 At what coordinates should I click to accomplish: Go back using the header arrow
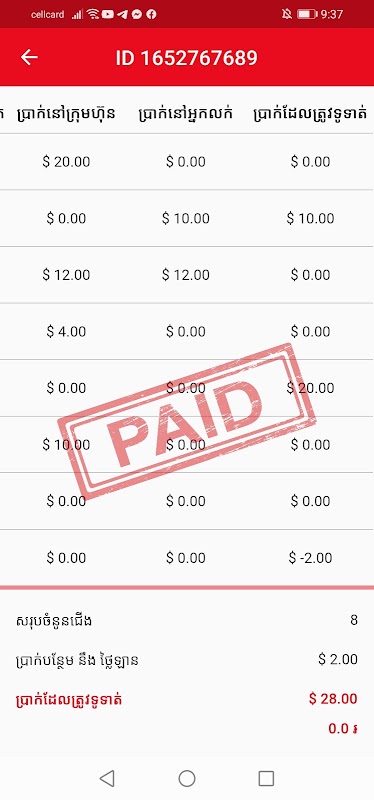(x=29, y=57)
